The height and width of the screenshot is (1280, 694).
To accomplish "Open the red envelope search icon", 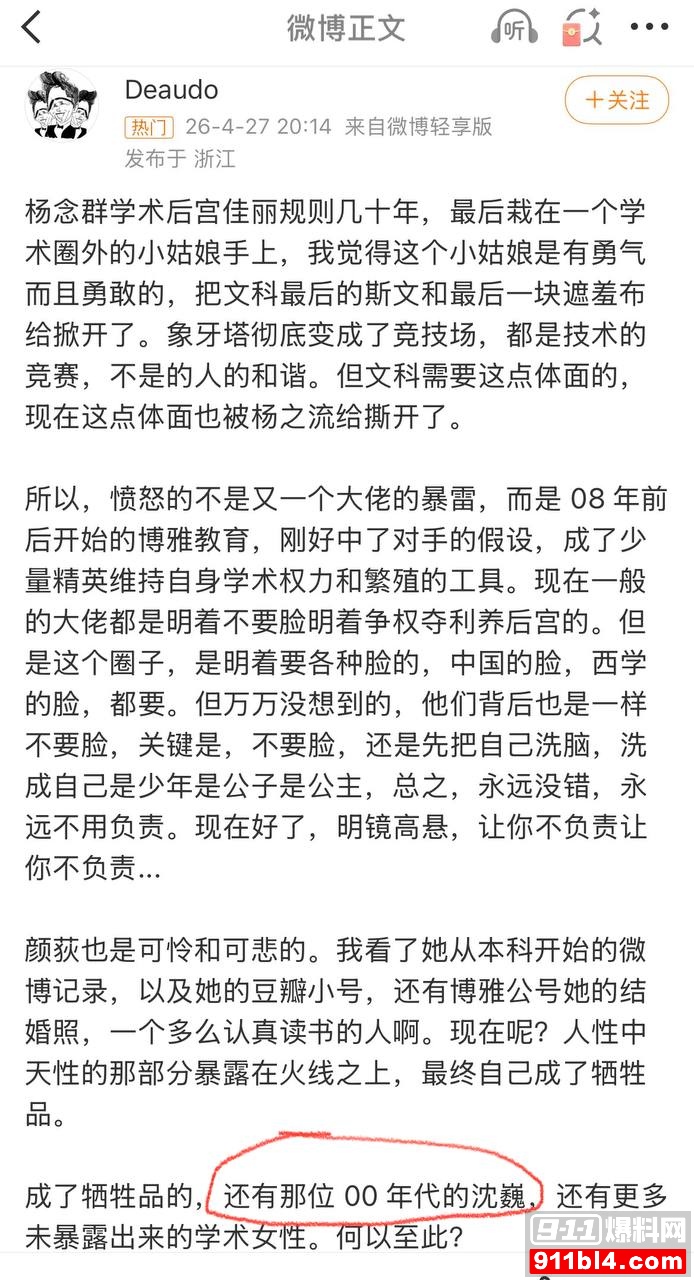I will (581, 28).
